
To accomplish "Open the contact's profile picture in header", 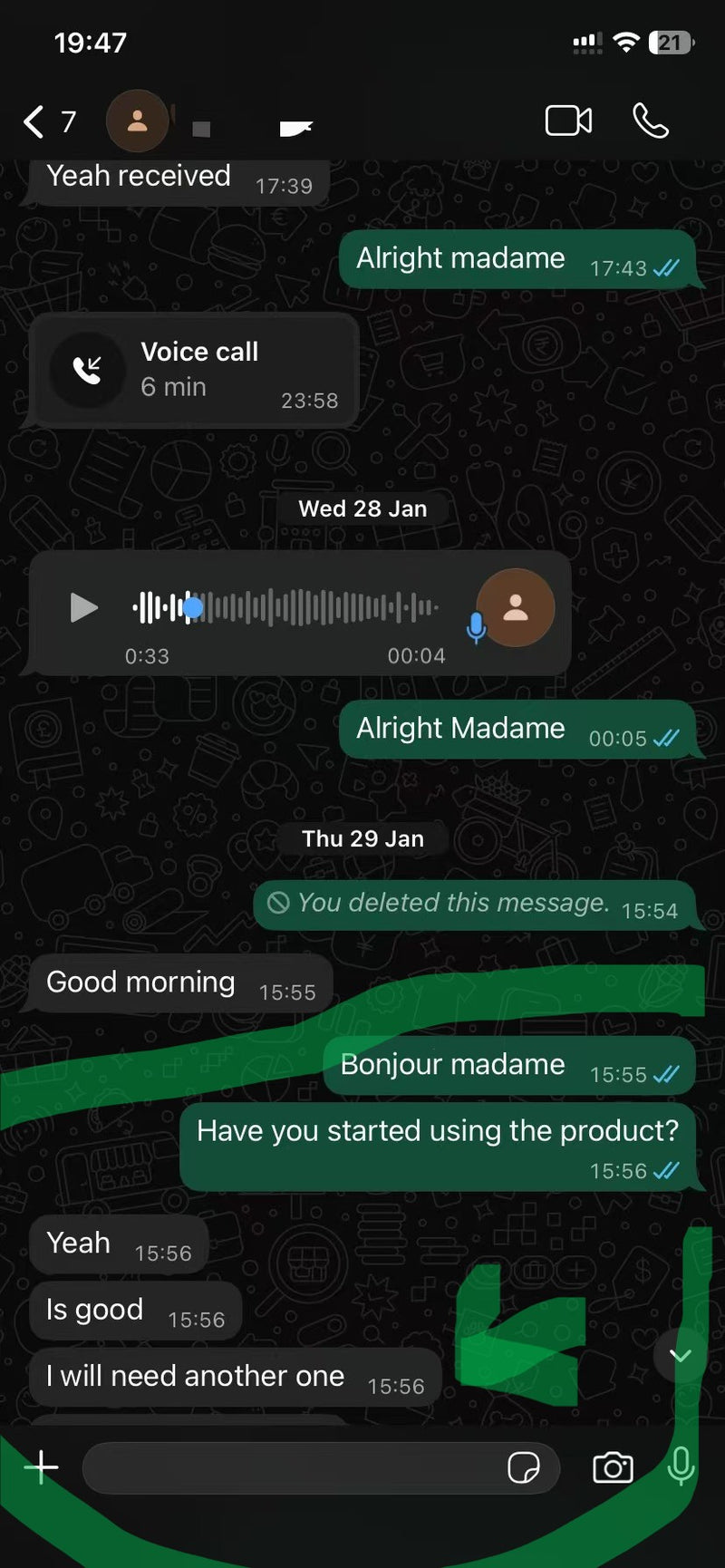I will coord(138,121).
